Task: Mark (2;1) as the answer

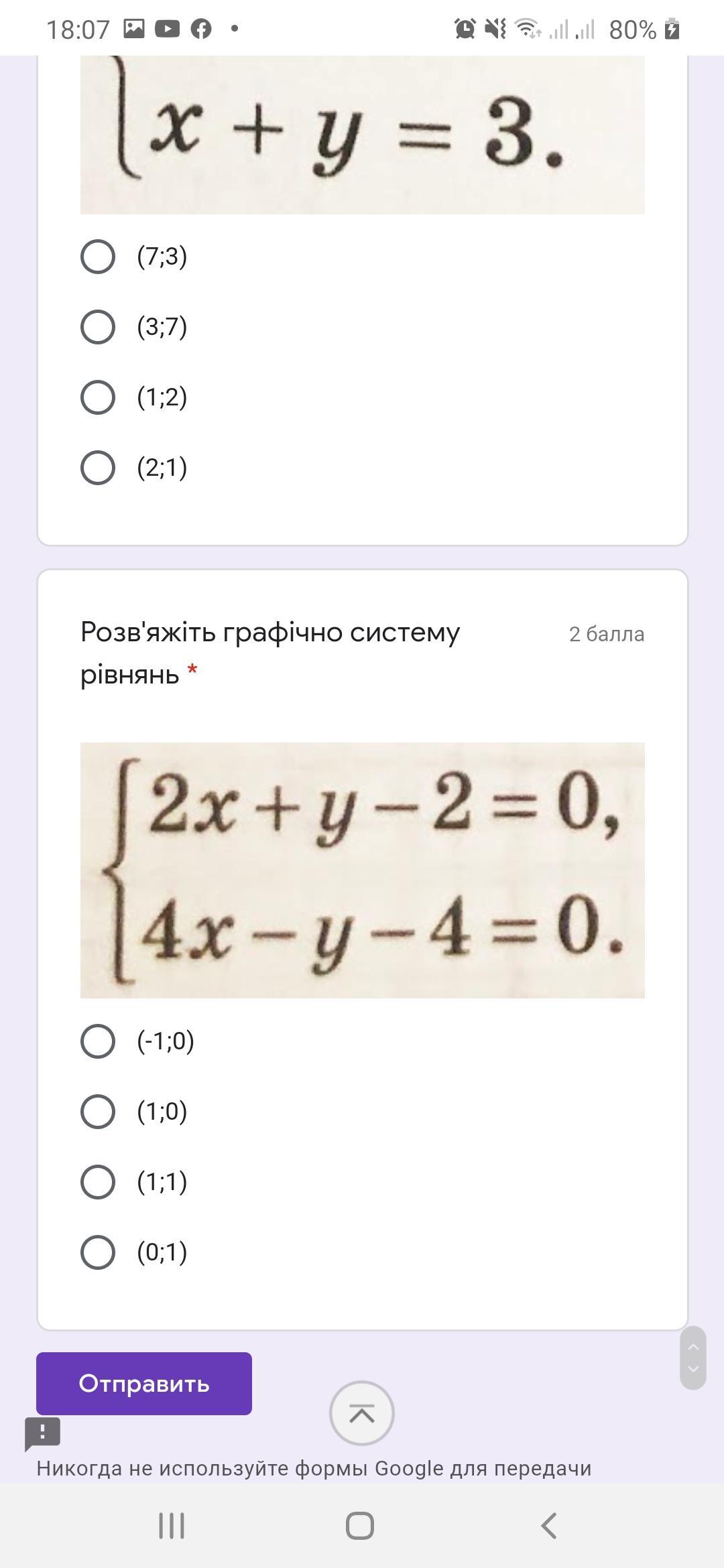Action: point(98,468)
